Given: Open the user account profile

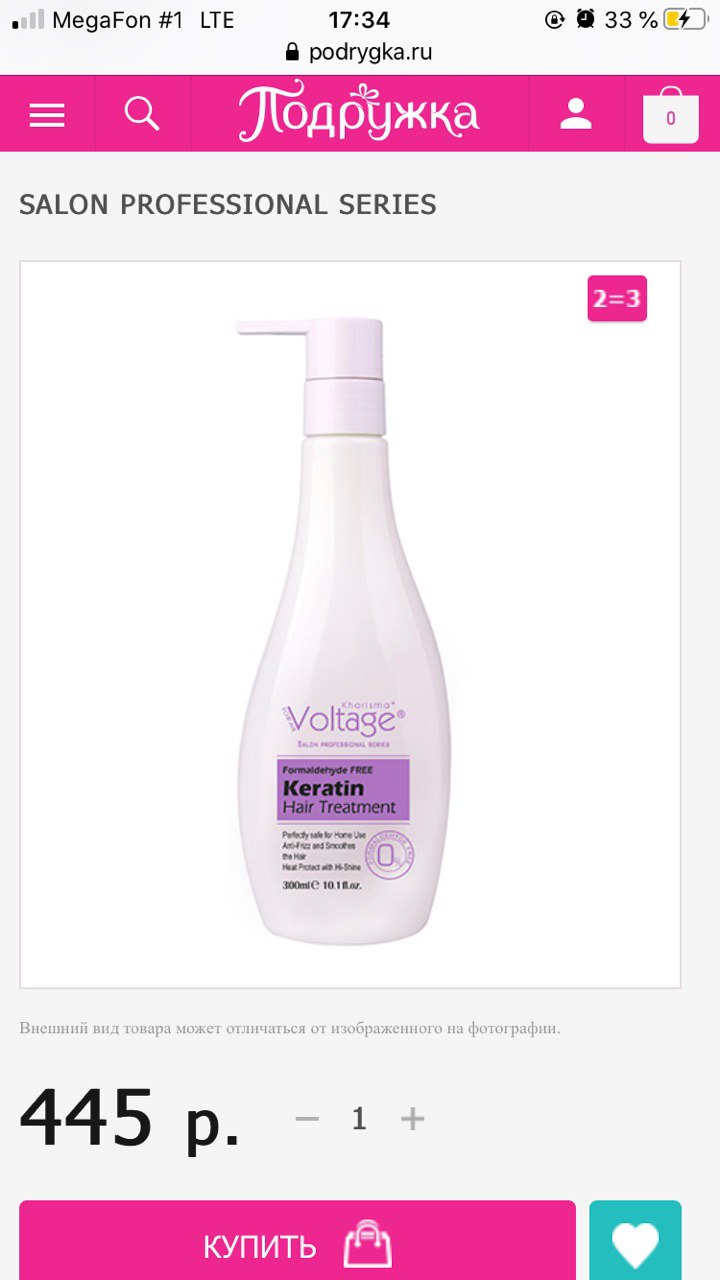Looking at the screenshot, I should tap(576, 114).
